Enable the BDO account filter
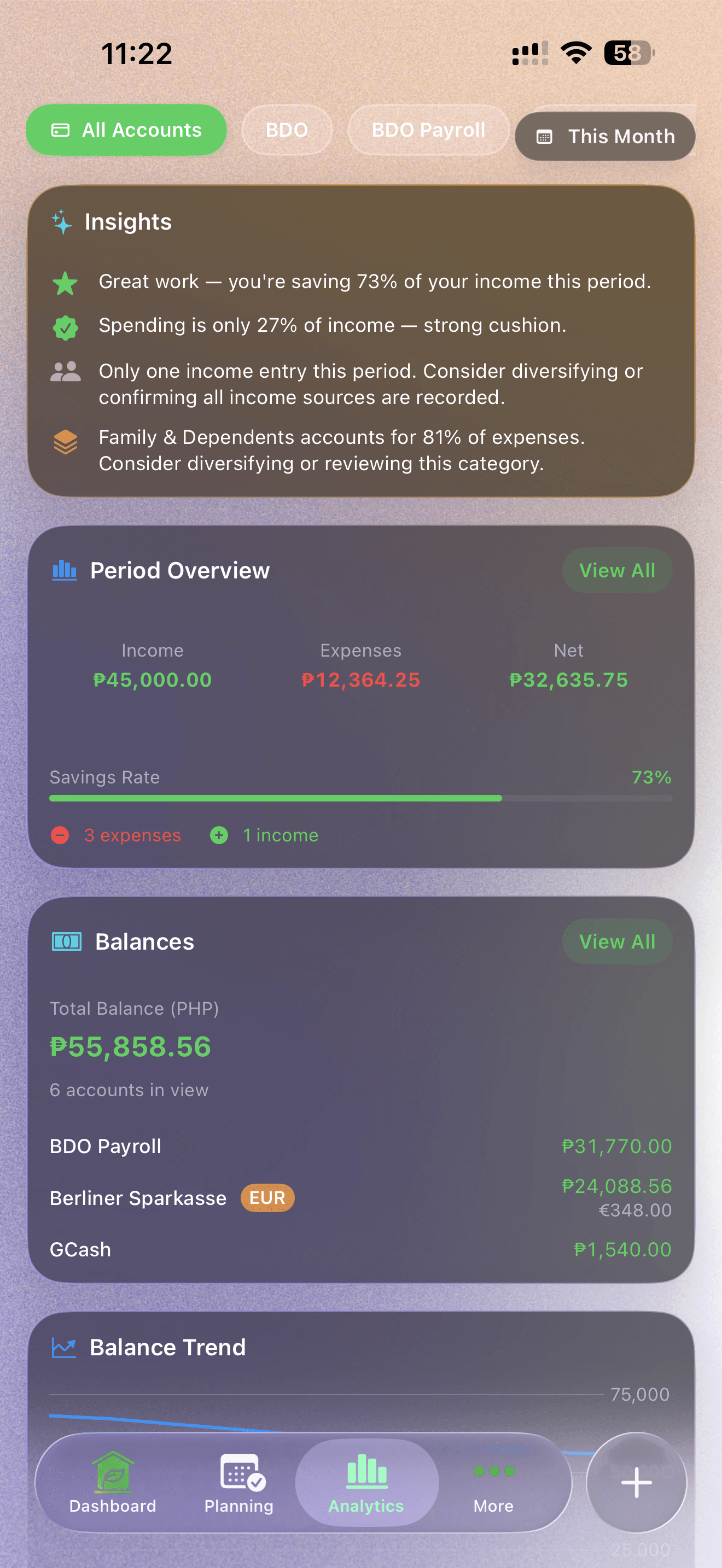This screenshot has height=1568, width=722. click(287, 130)
